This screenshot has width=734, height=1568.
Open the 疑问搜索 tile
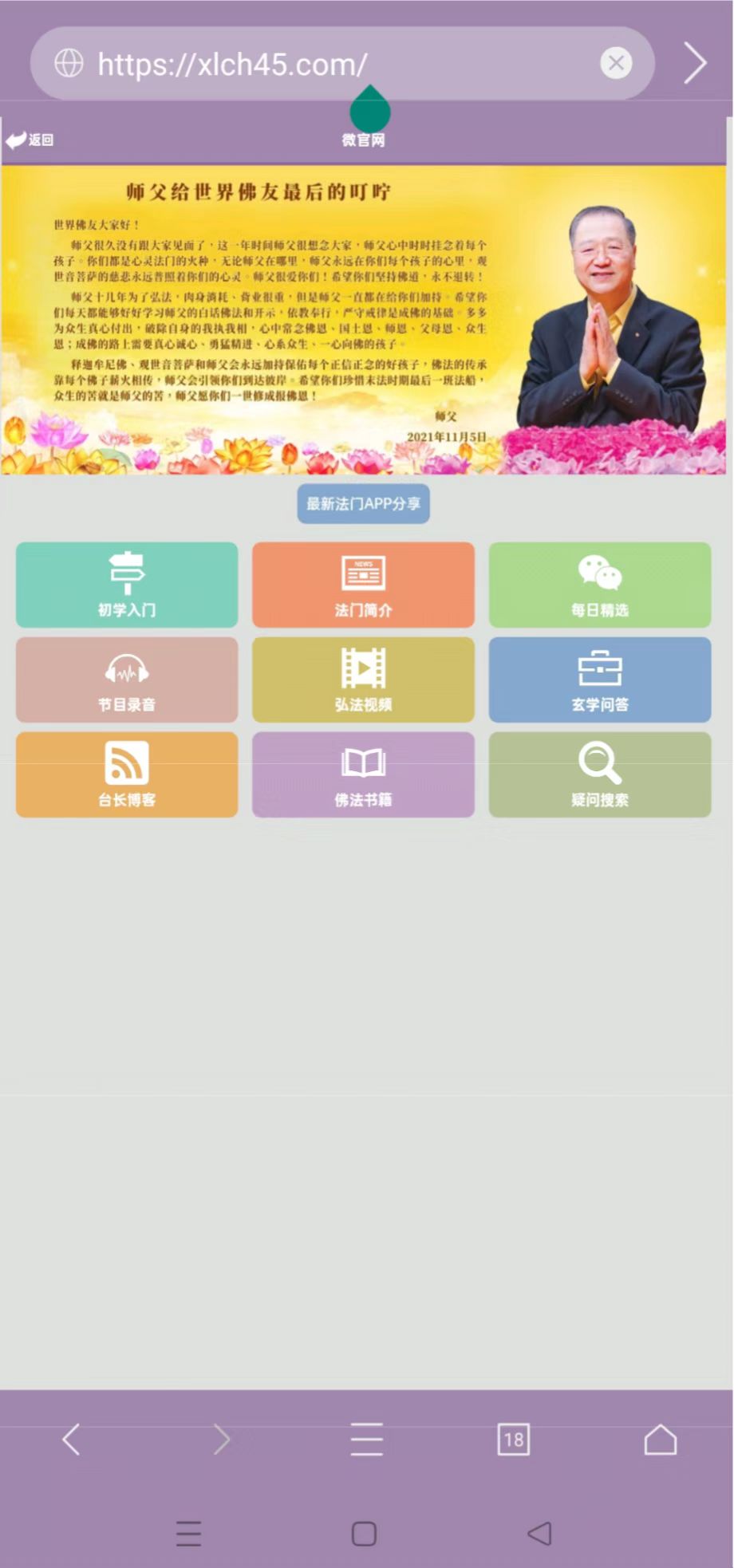tap(599, 774)
